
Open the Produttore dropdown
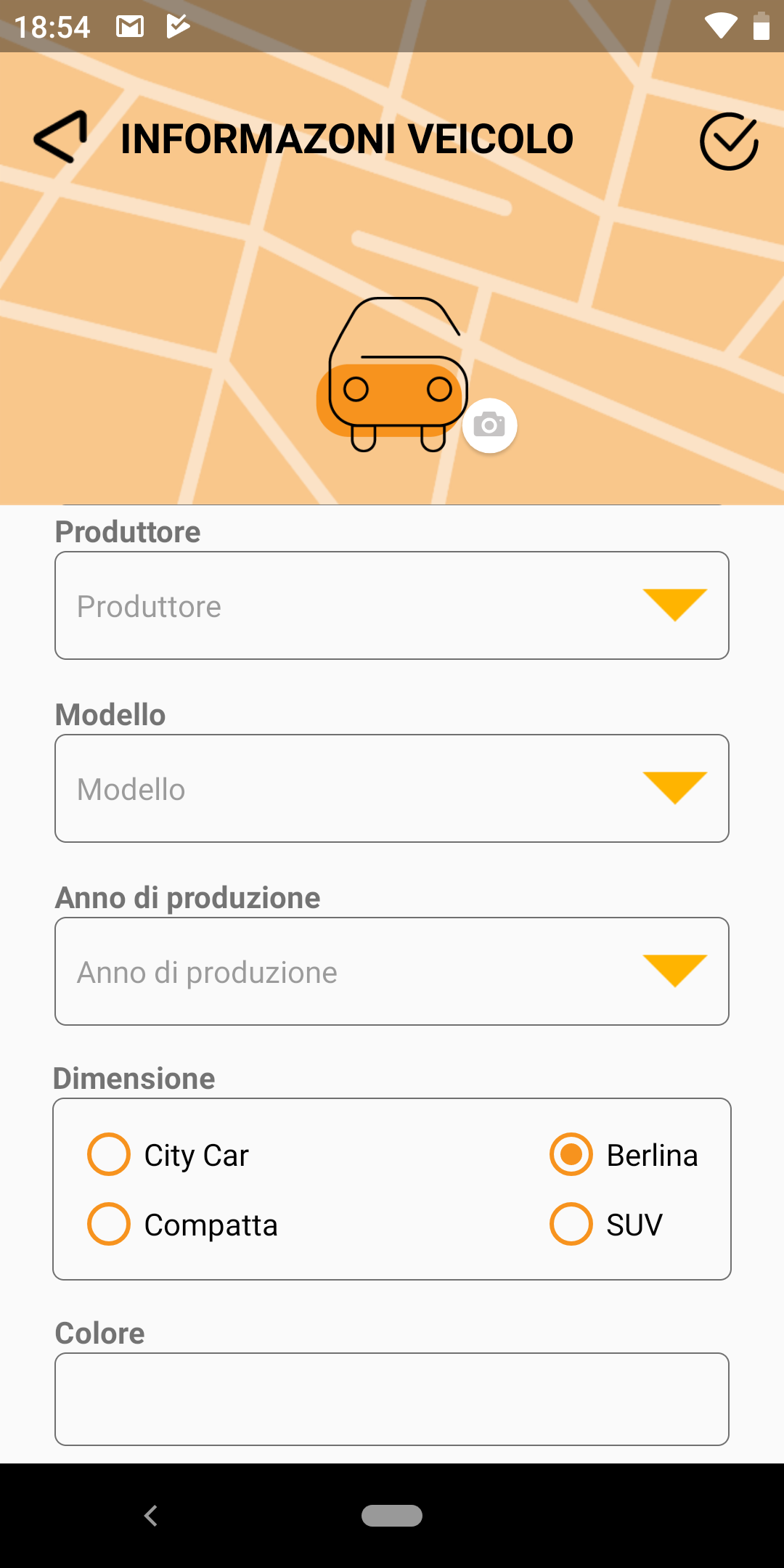tap(392, 605)
